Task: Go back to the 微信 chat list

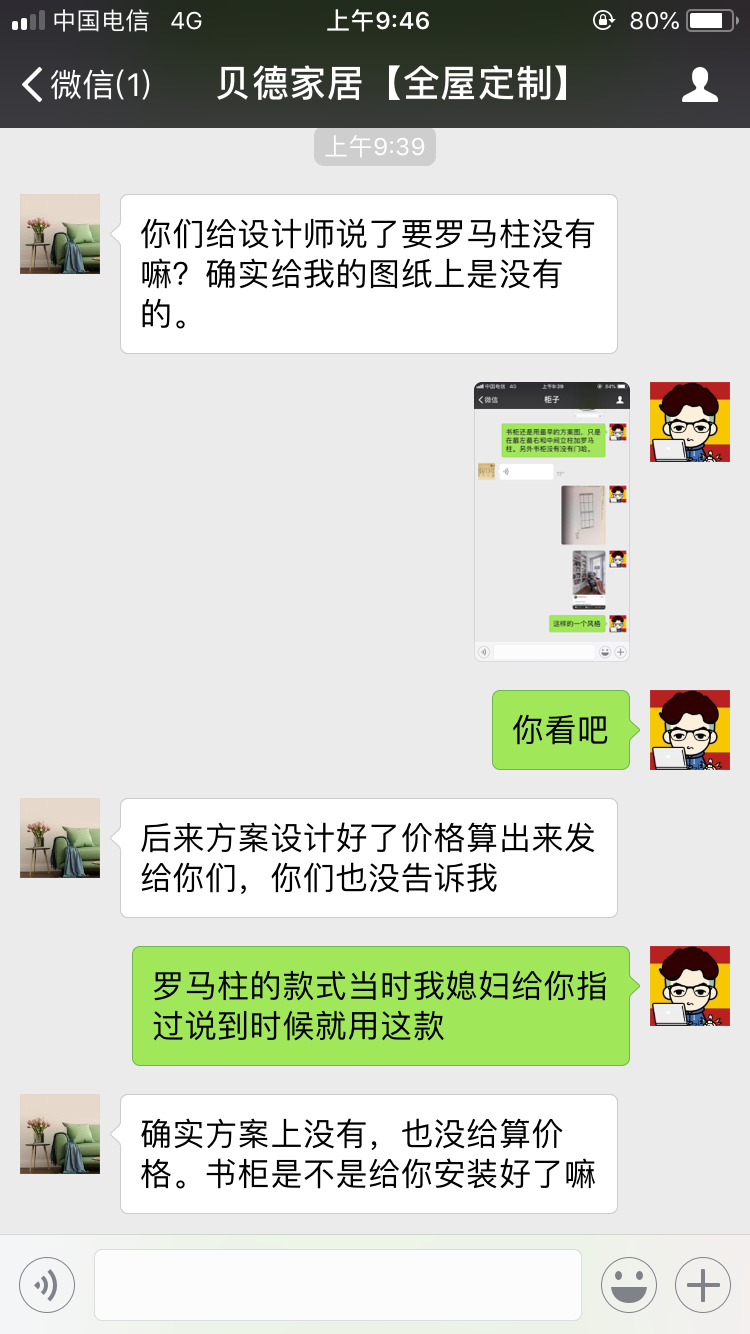Action: (85, 85)
